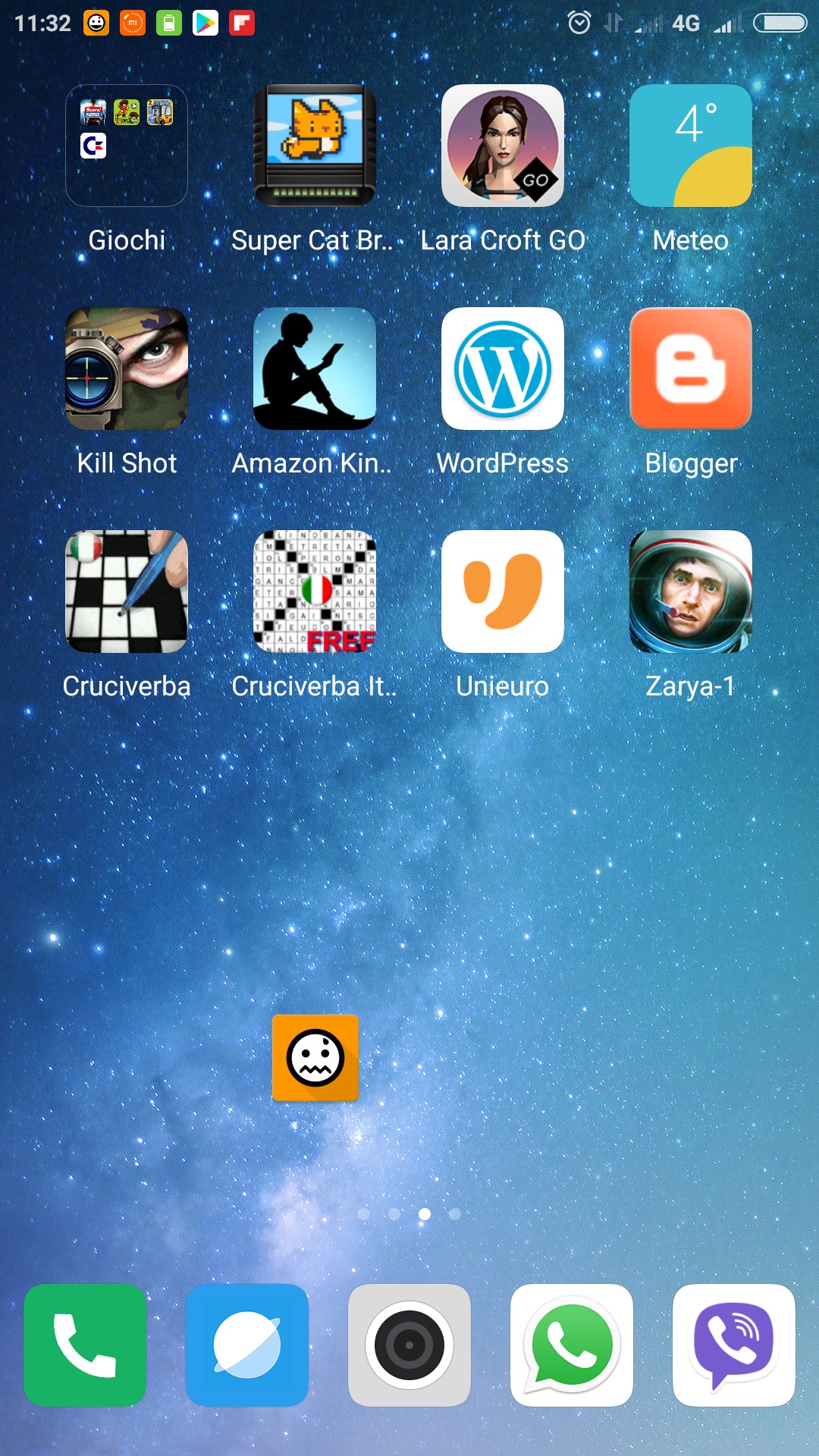Open Cruciverba Italiano FREE app

315,591
